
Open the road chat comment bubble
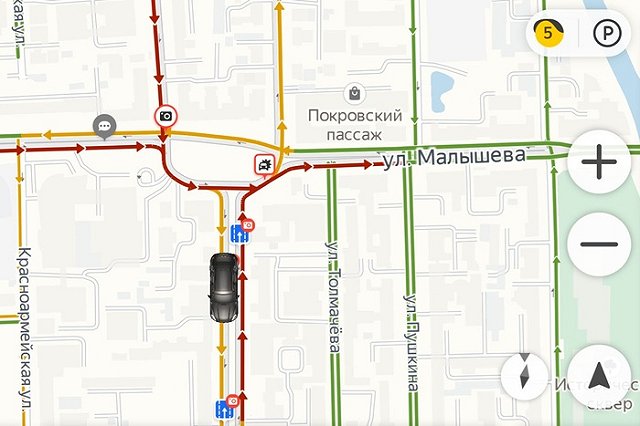(105, 126)
